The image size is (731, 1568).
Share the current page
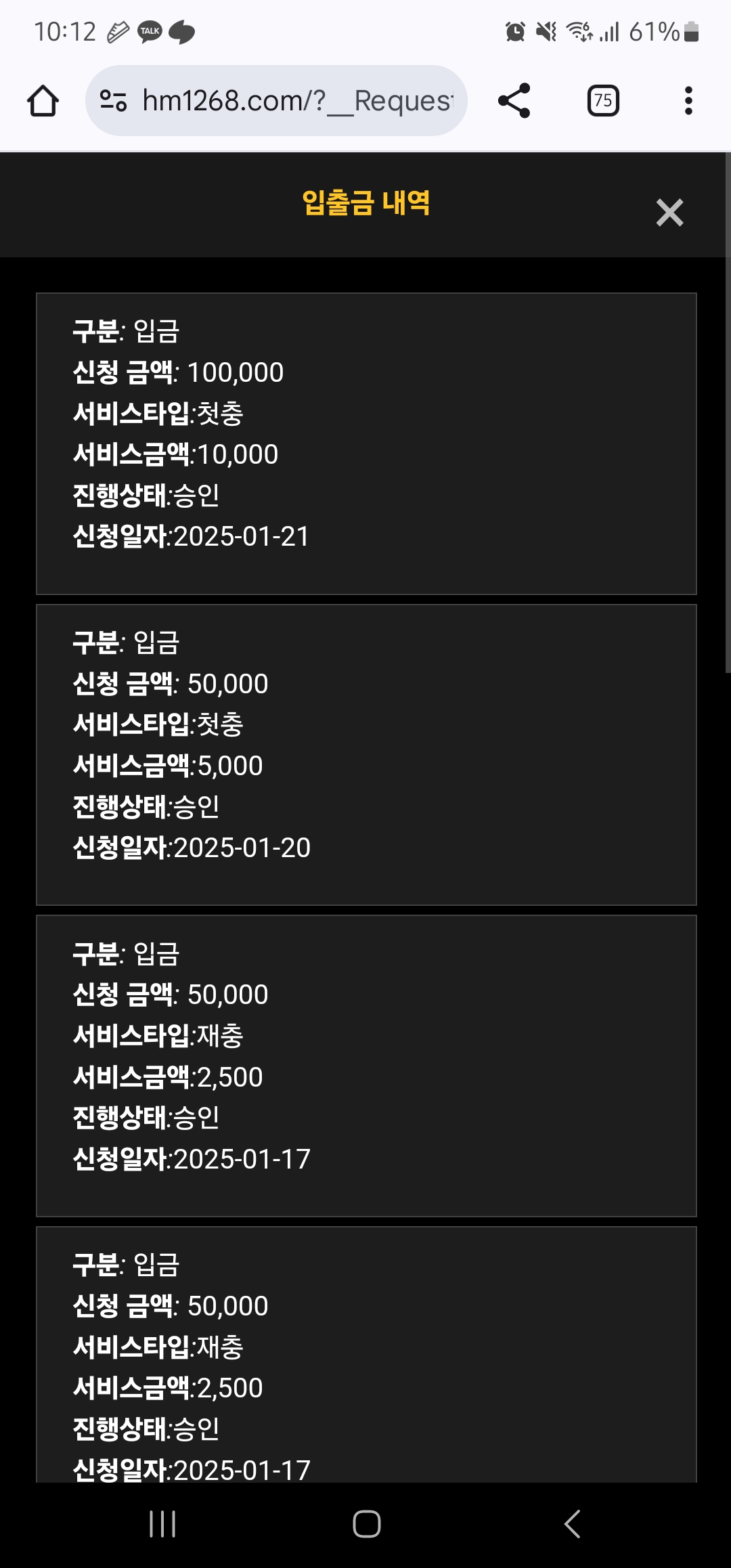(x=514, y=102)
